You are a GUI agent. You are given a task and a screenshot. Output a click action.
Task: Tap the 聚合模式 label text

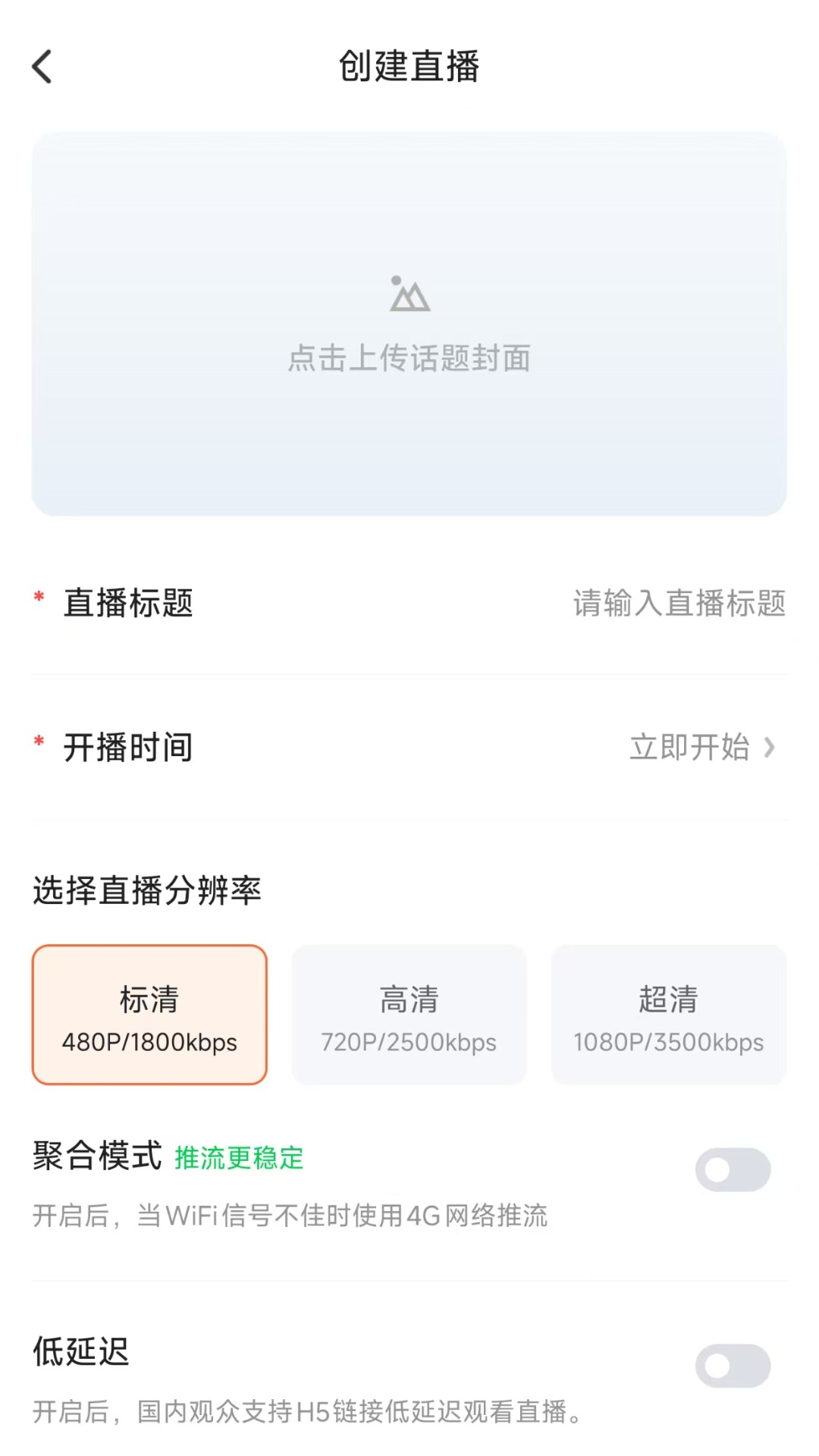tap(97, 1158)
